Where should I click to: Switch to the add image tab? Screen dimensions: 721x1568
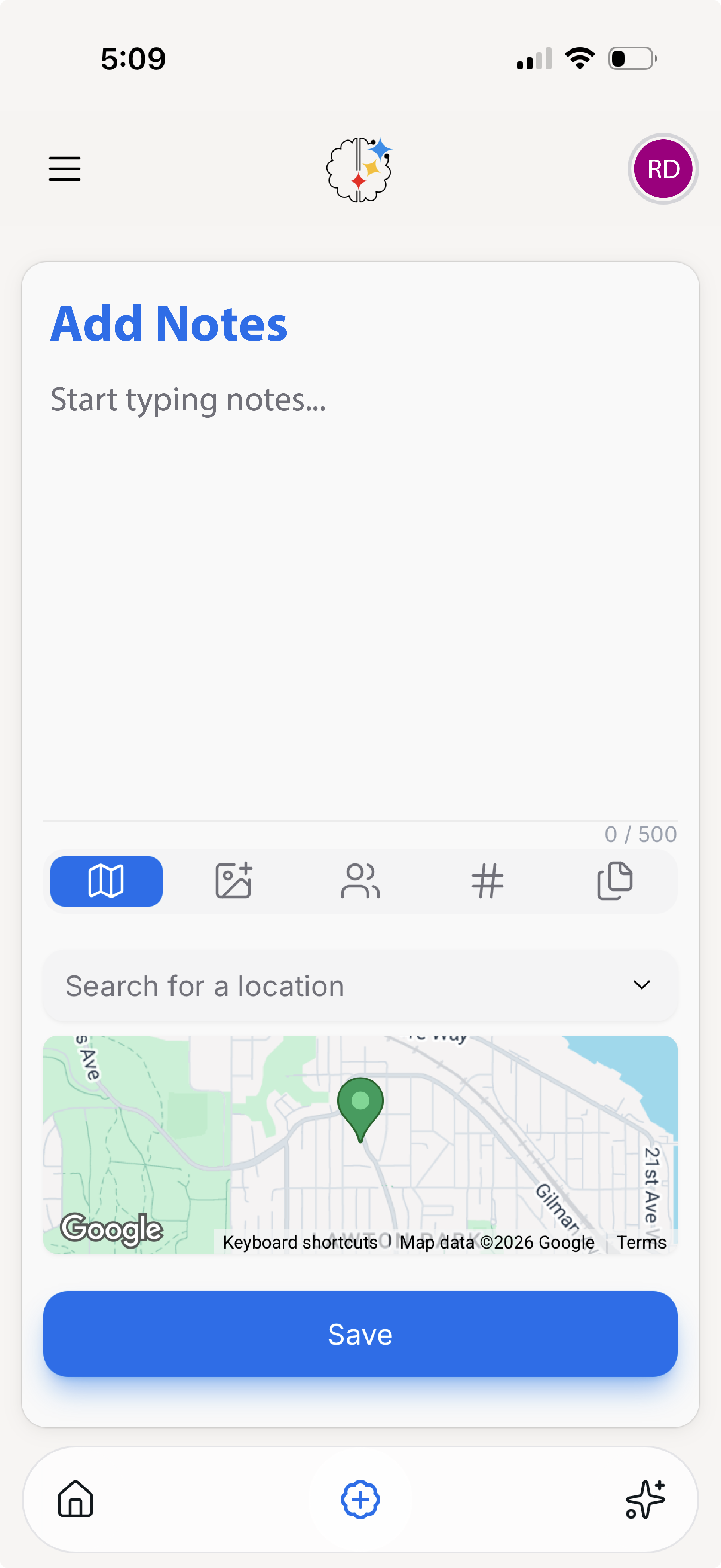click(x=234, y=881)
